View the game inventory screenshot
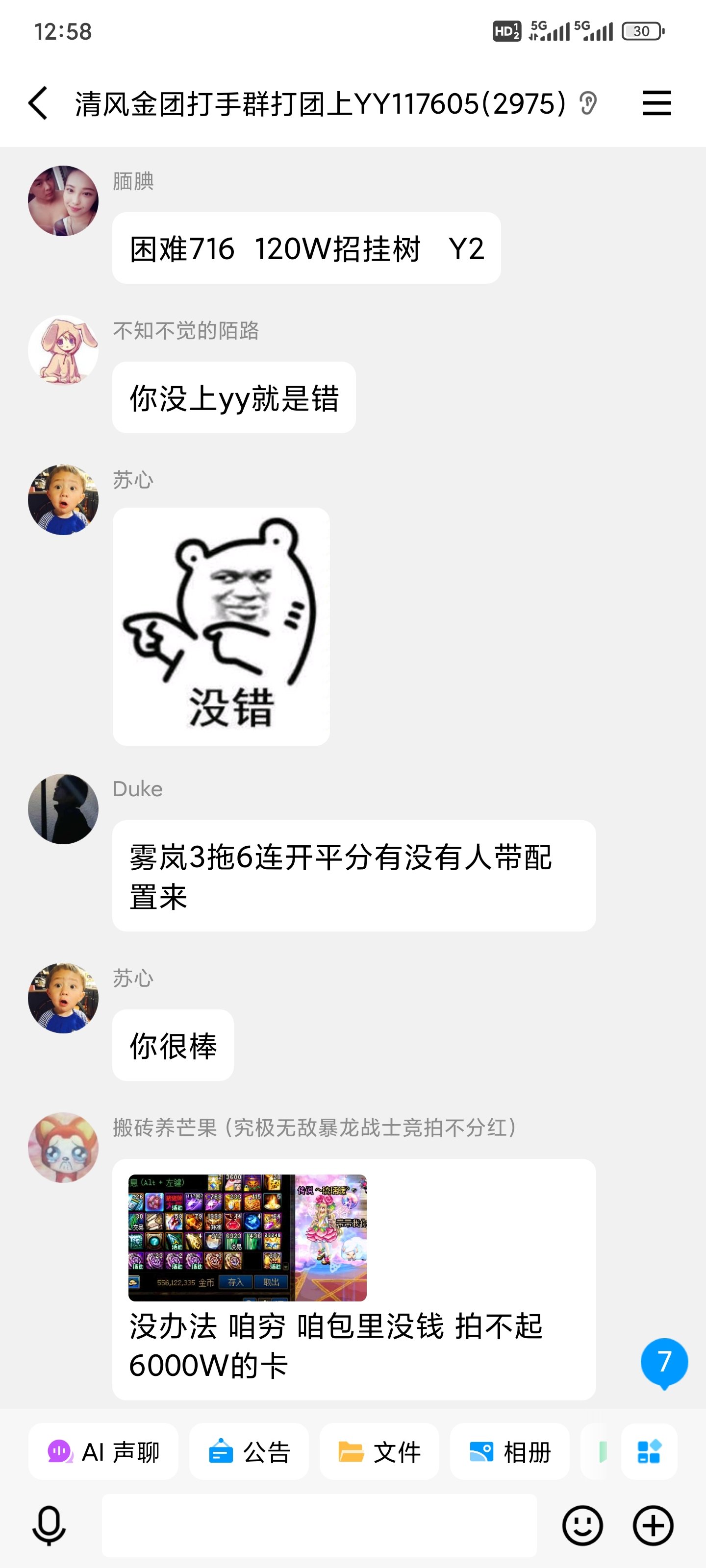 (x=247, y=1237)
